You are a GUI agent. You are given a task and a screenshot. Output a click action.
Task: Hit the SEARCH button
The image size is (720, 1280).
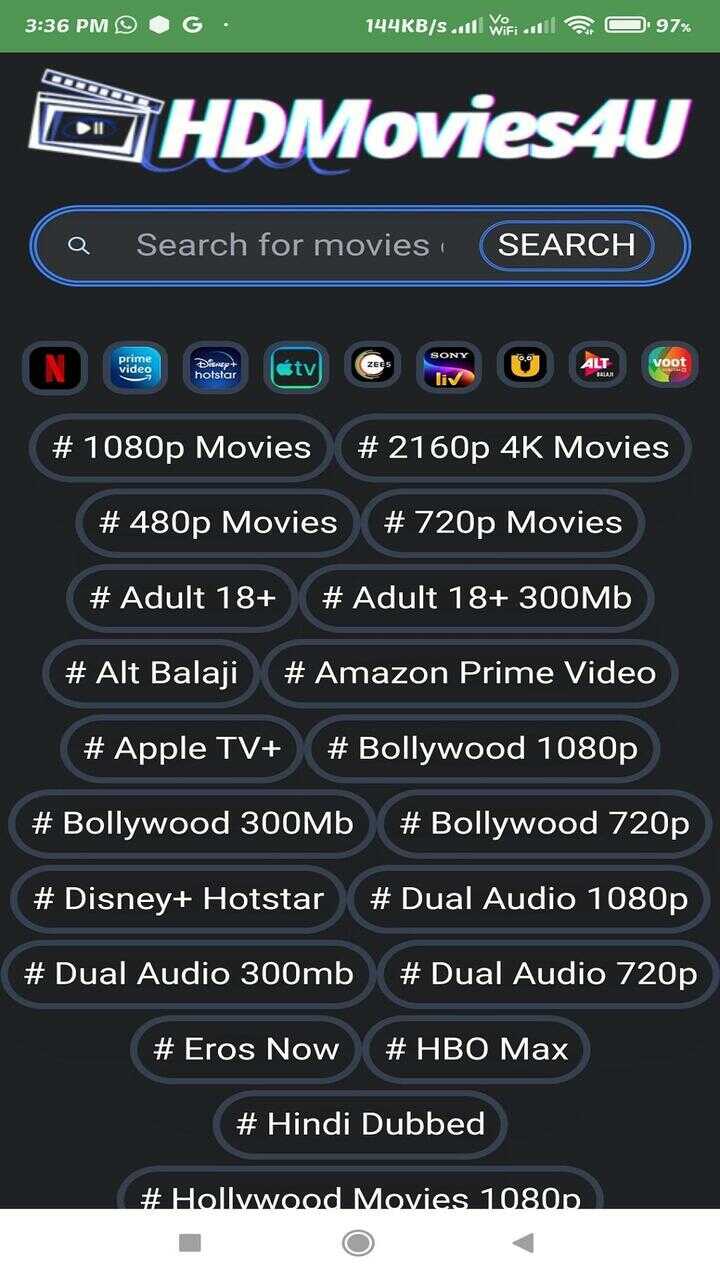566,245
